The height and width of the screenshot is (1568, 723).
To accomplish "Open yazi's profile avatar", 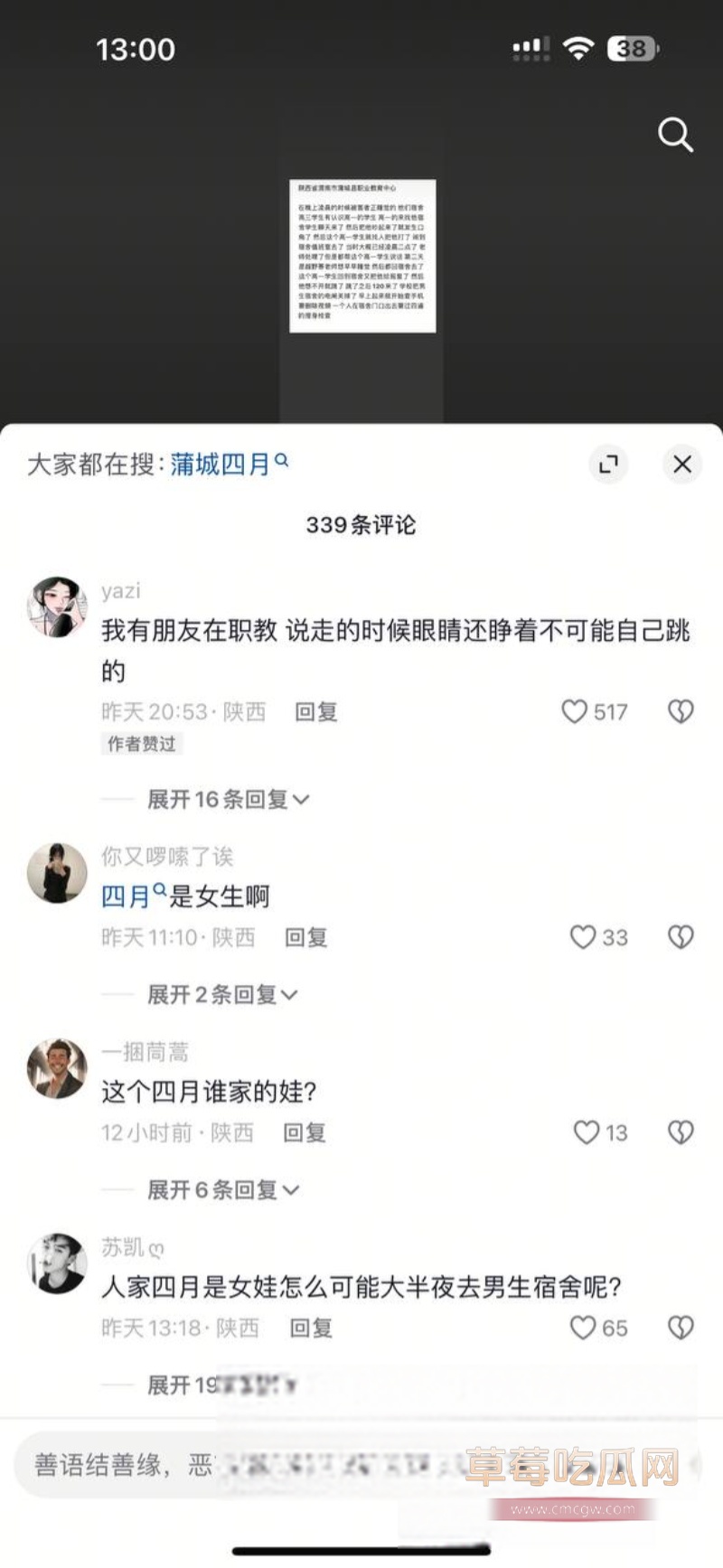I will [57, 606].
